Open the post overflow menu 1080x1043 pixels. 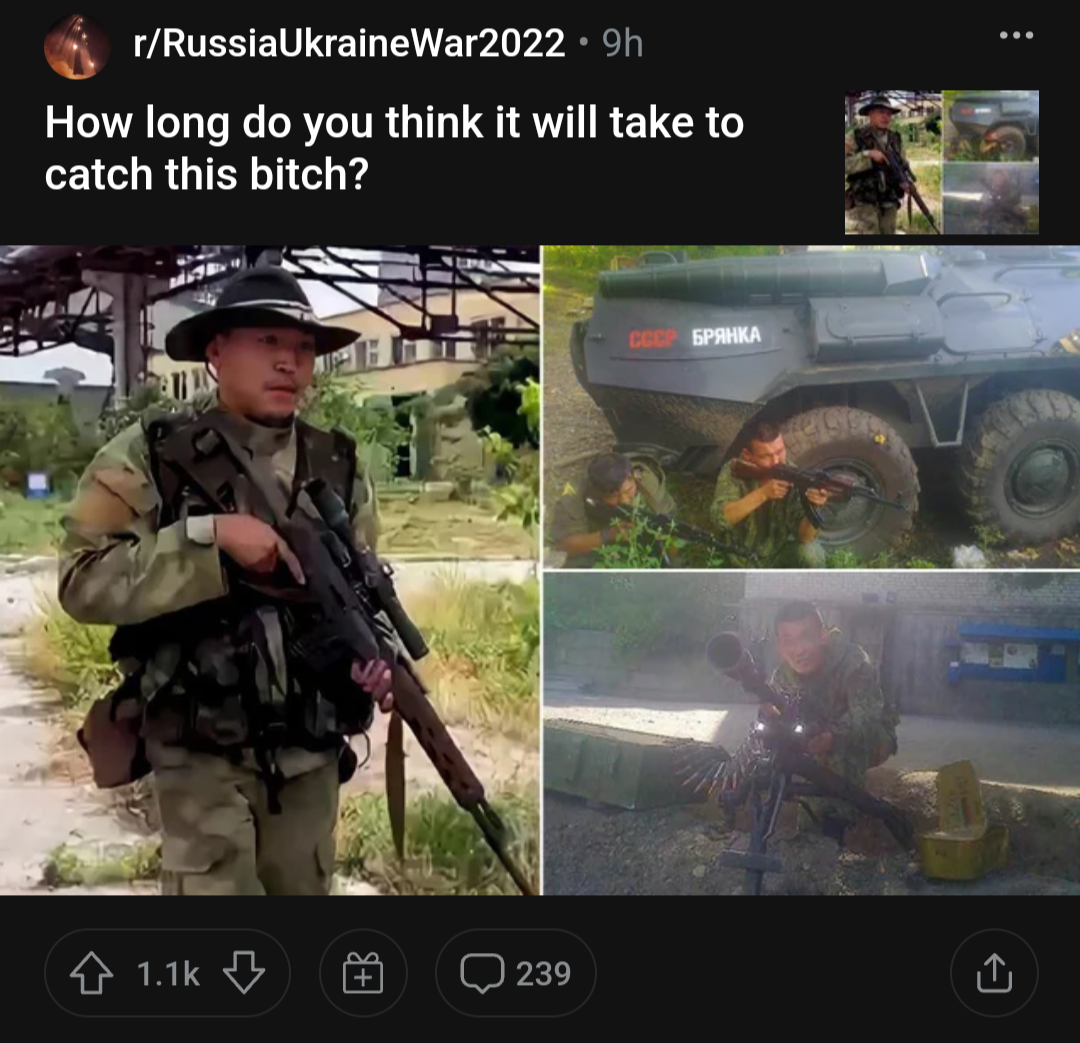click(1015, 36)
